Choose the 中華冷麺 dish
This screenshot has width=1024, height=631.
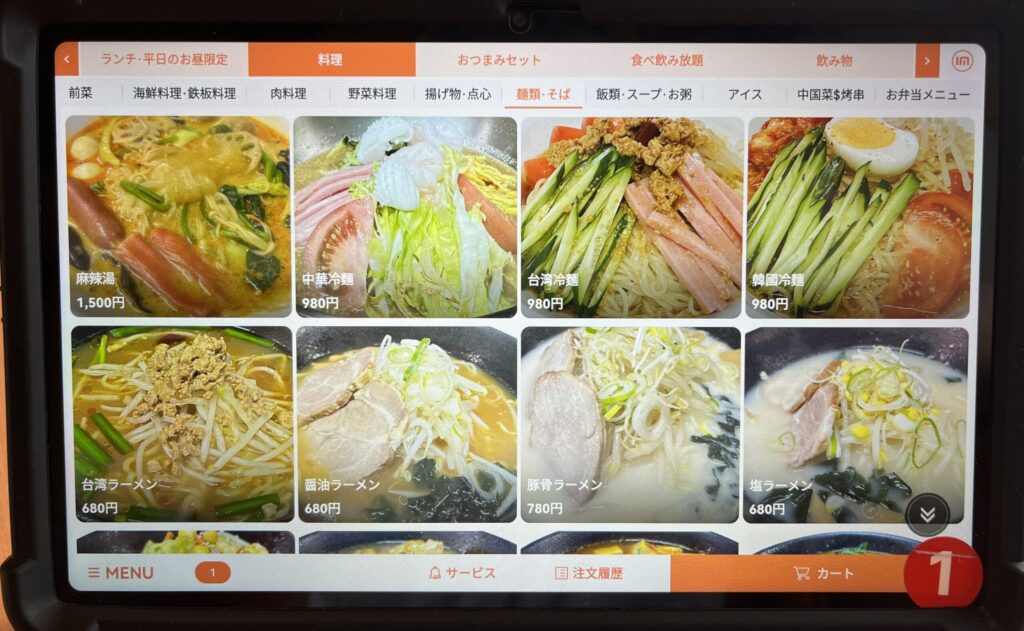coord(405,217)
